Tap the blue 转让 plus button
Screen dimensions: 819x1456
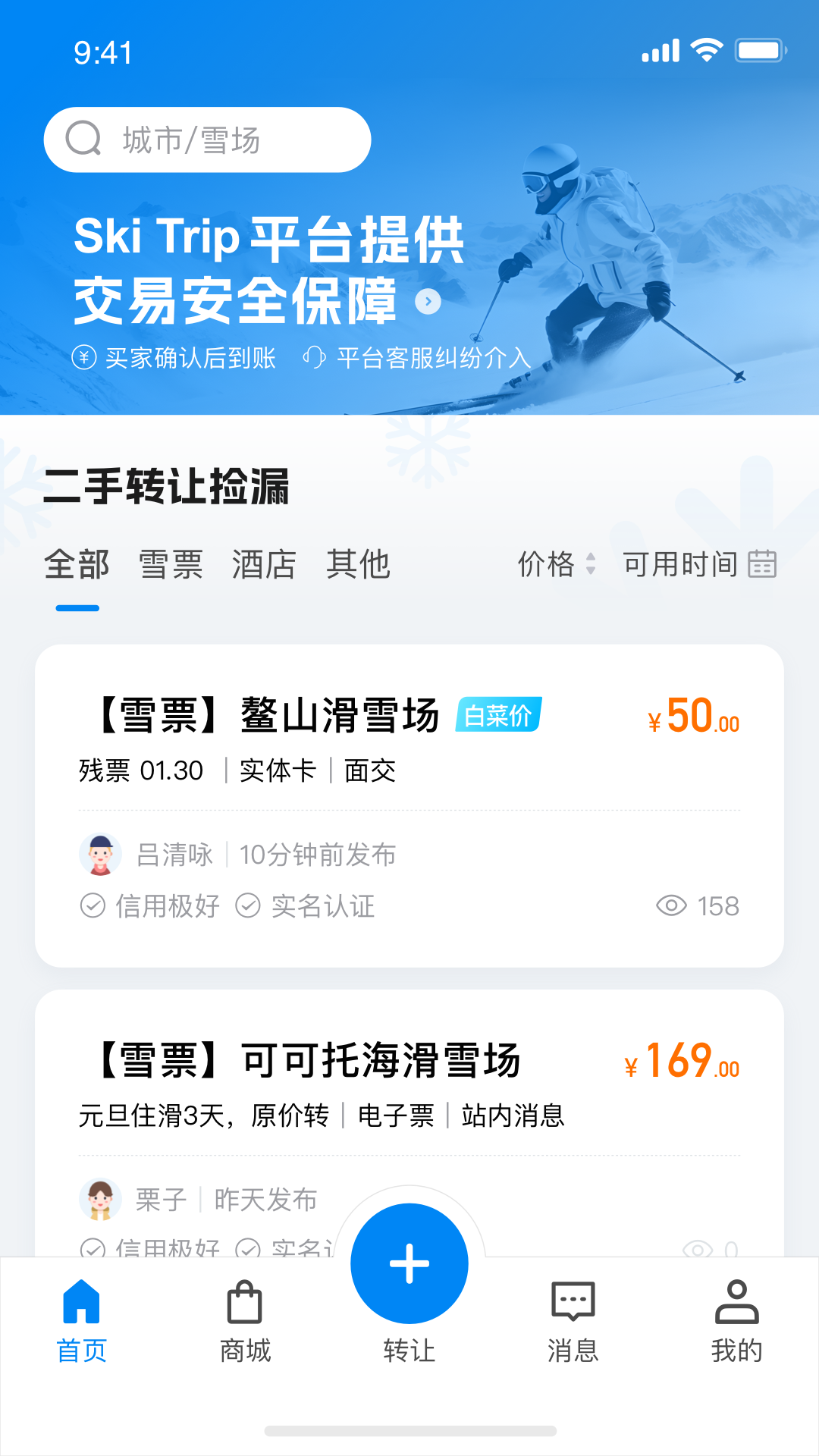tap(409, 1263)
